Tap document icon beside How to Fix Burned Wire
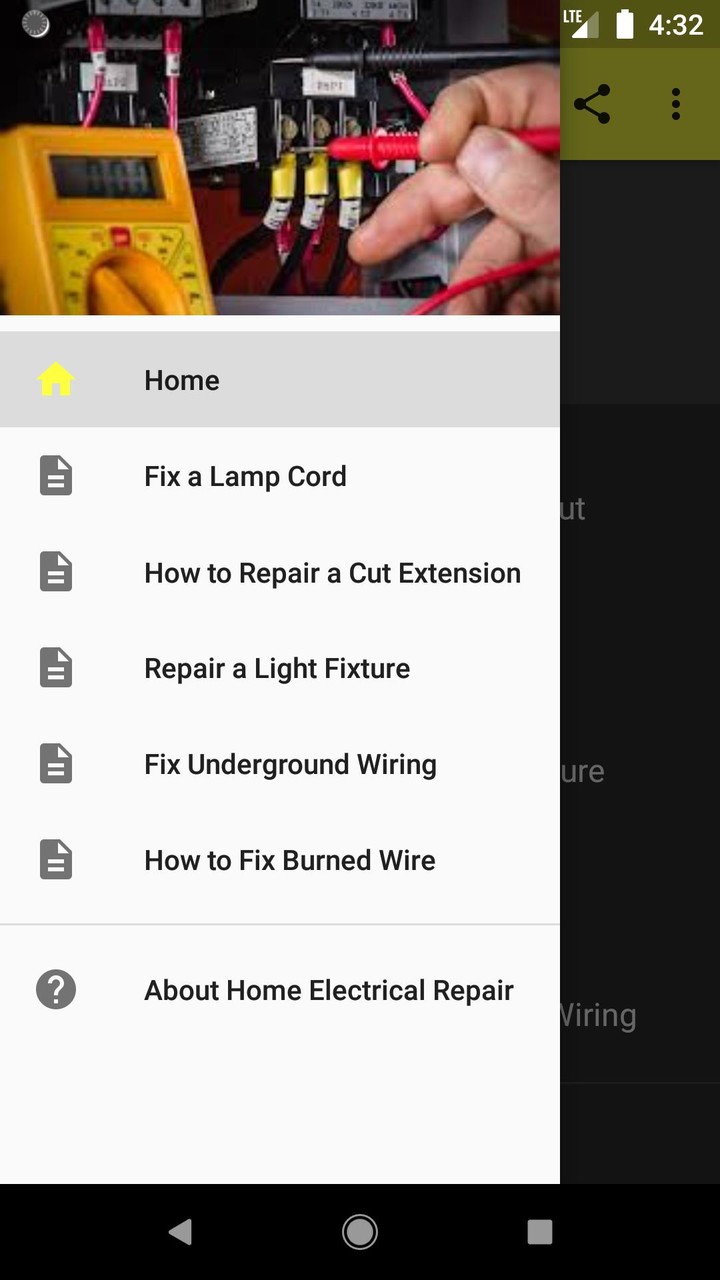720x1280 pixels. point(55,859)
